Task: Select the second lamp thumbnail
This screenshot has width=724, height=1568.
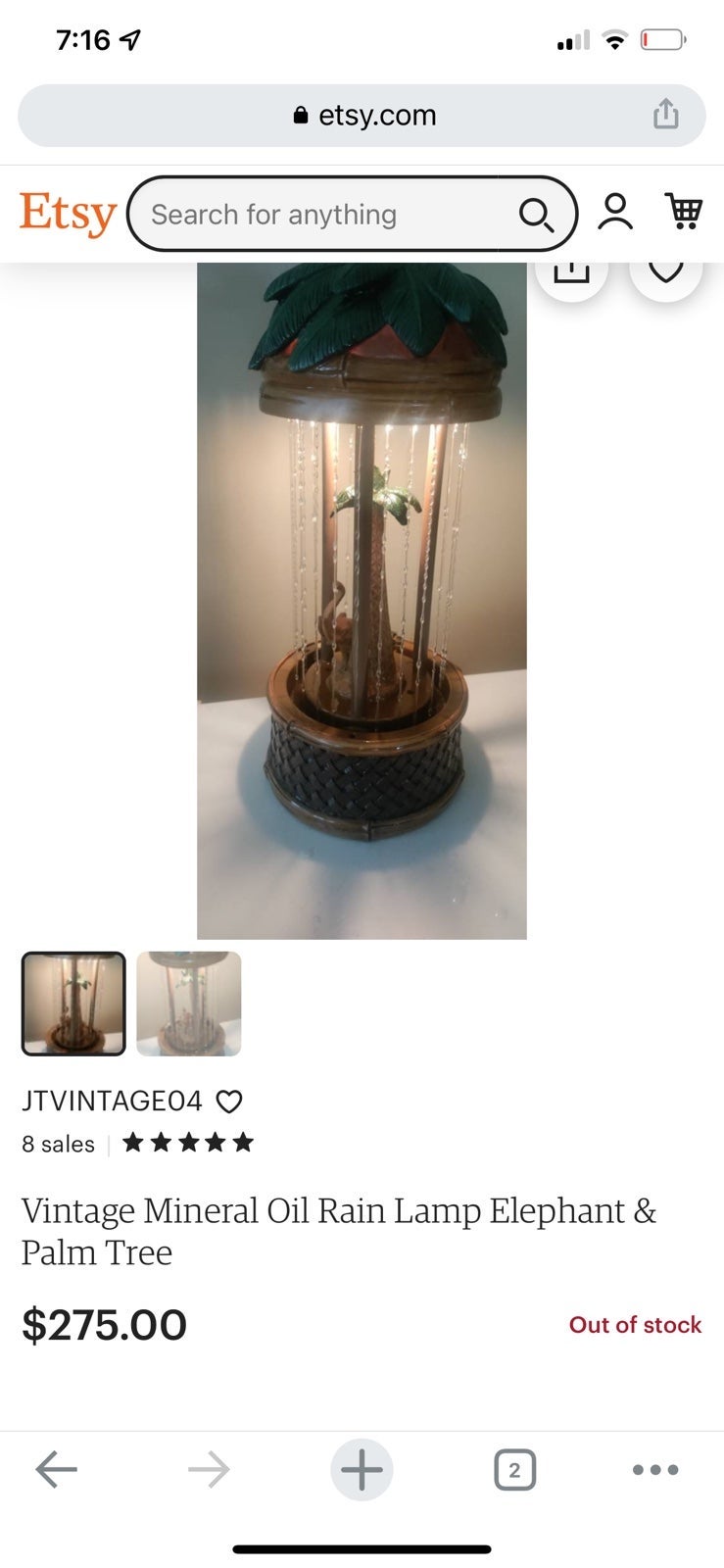Action: click(x=188, y=1004)
